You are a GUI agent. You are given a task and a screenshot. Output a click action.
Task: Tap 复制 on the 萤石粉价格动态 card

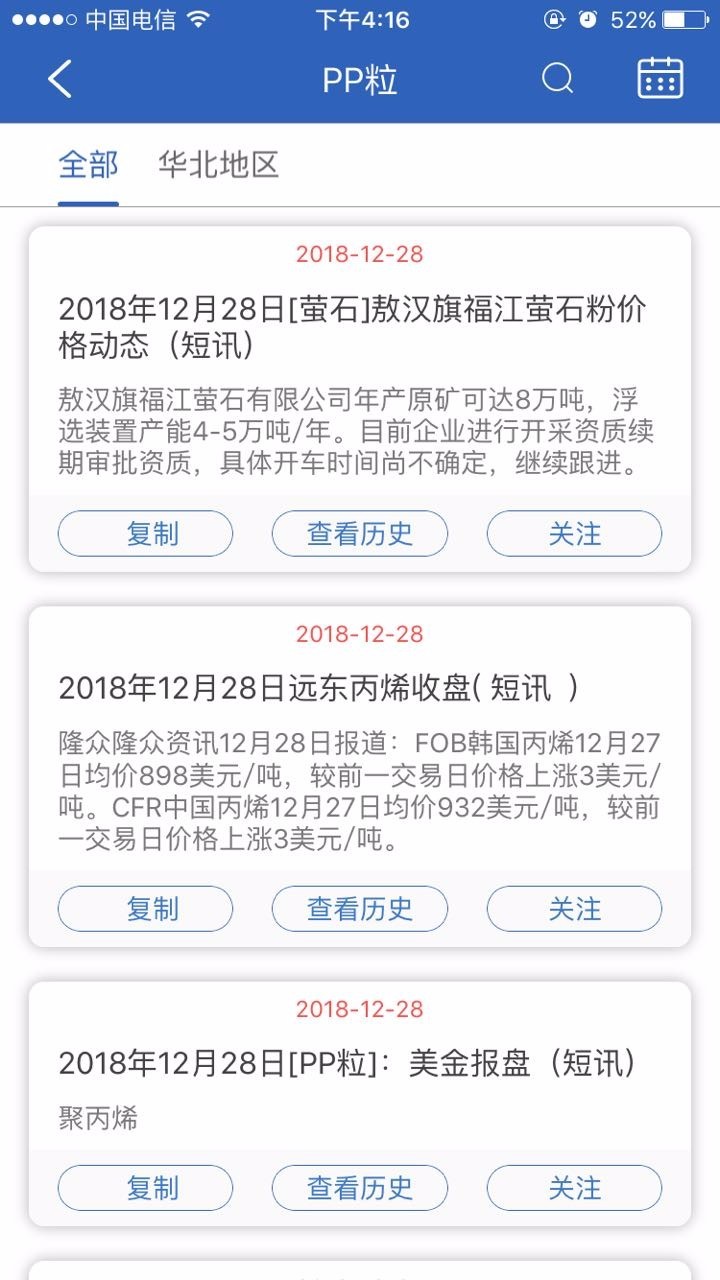pyautogui.click(x=144, y=533)
